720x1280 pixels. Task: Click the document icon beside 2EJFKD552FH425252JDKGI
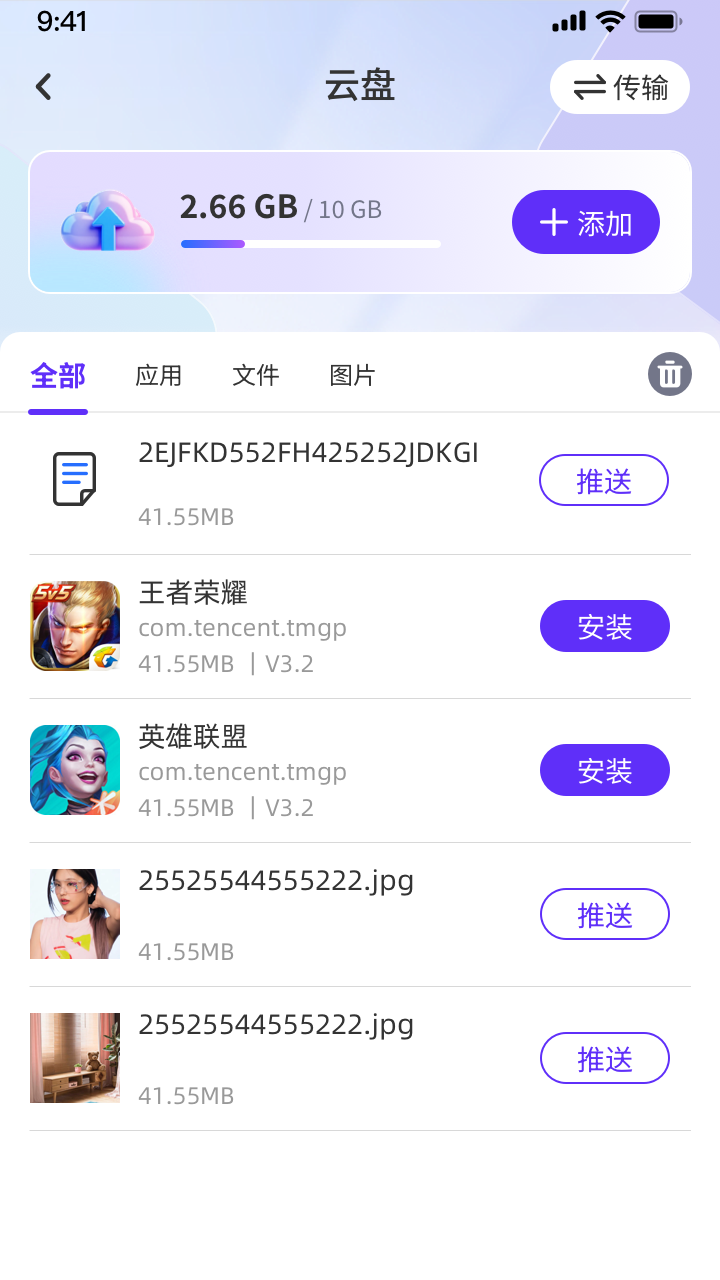point(75,480)
